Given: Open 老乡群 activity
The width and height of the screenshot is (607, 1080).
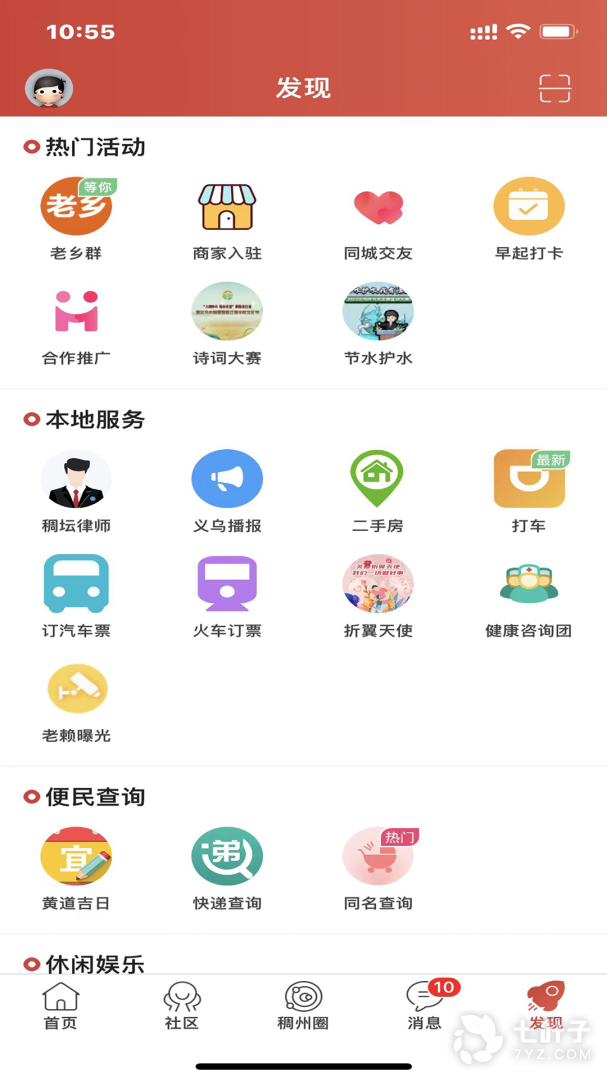Looking at the screenshot, I should click(76, 207).
